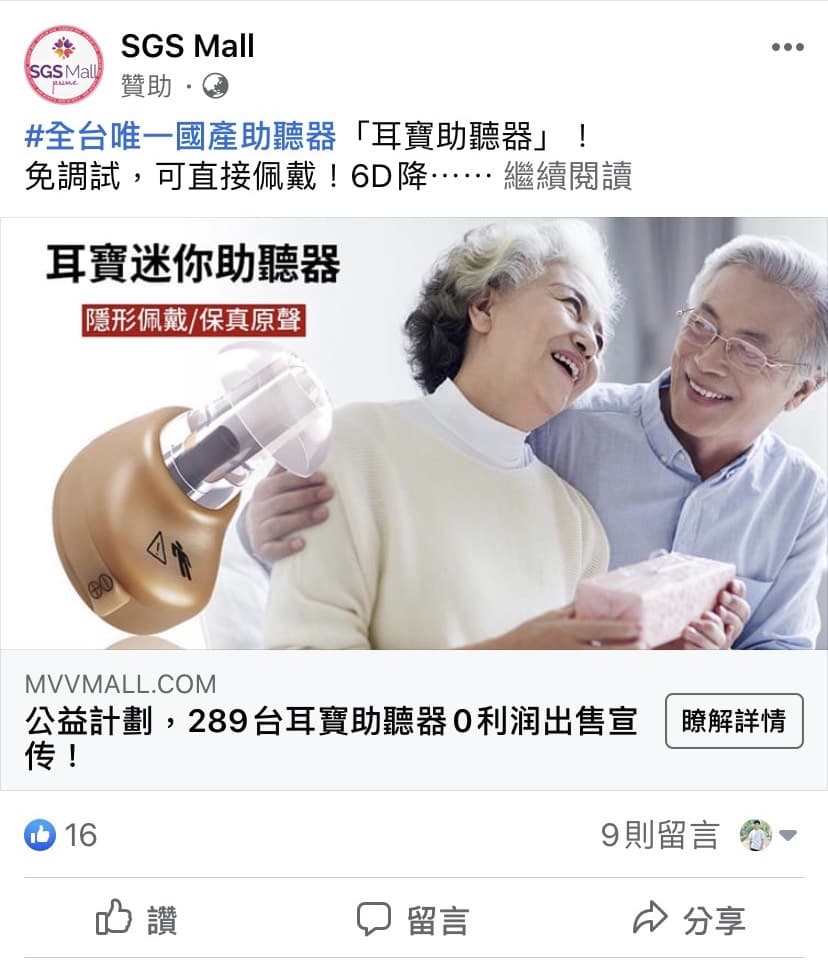The height and width of the screenshot is (966, 828).
Task: Expand post text with 繼續閱讀
Action: click(567, 177)
